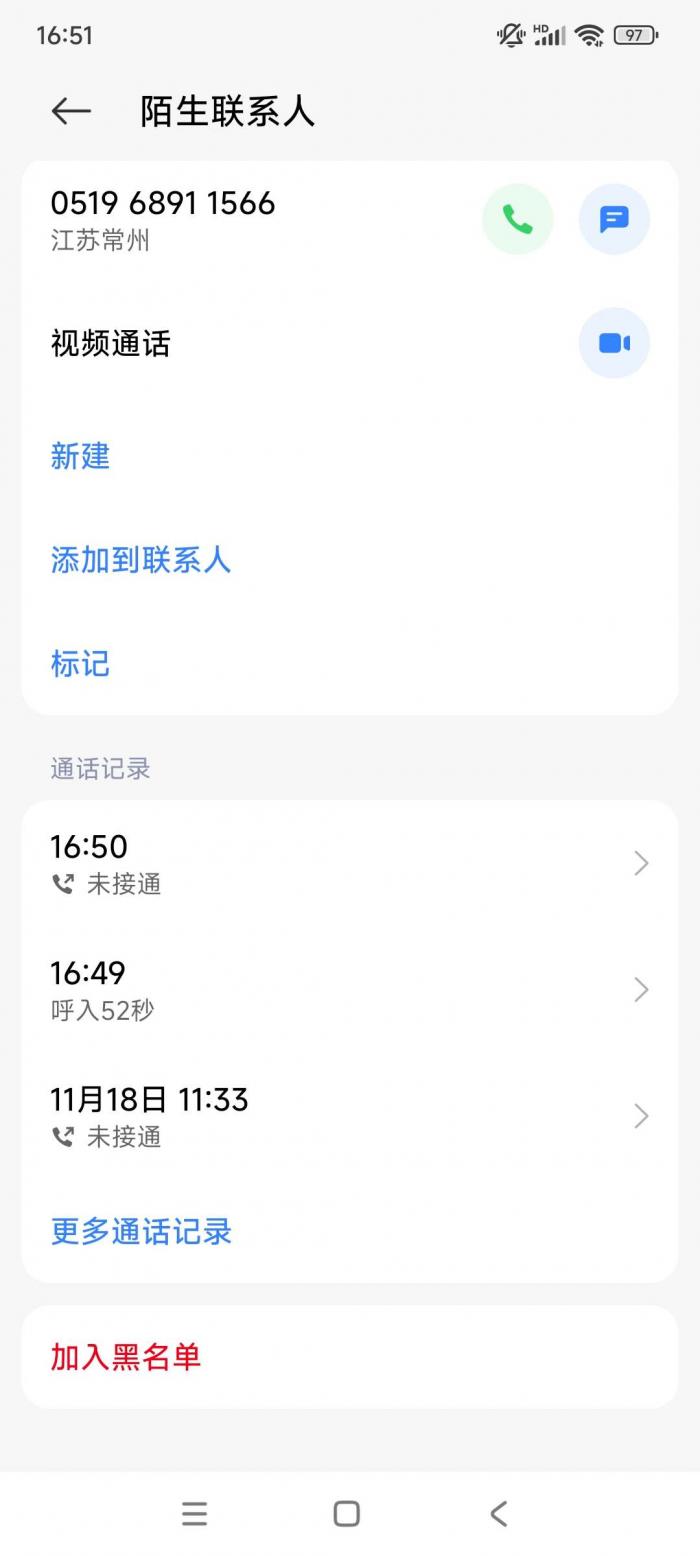This screenshot has width=700, height=1556.
Task: Go to the system home screen
Action: tap(346, 1514)
